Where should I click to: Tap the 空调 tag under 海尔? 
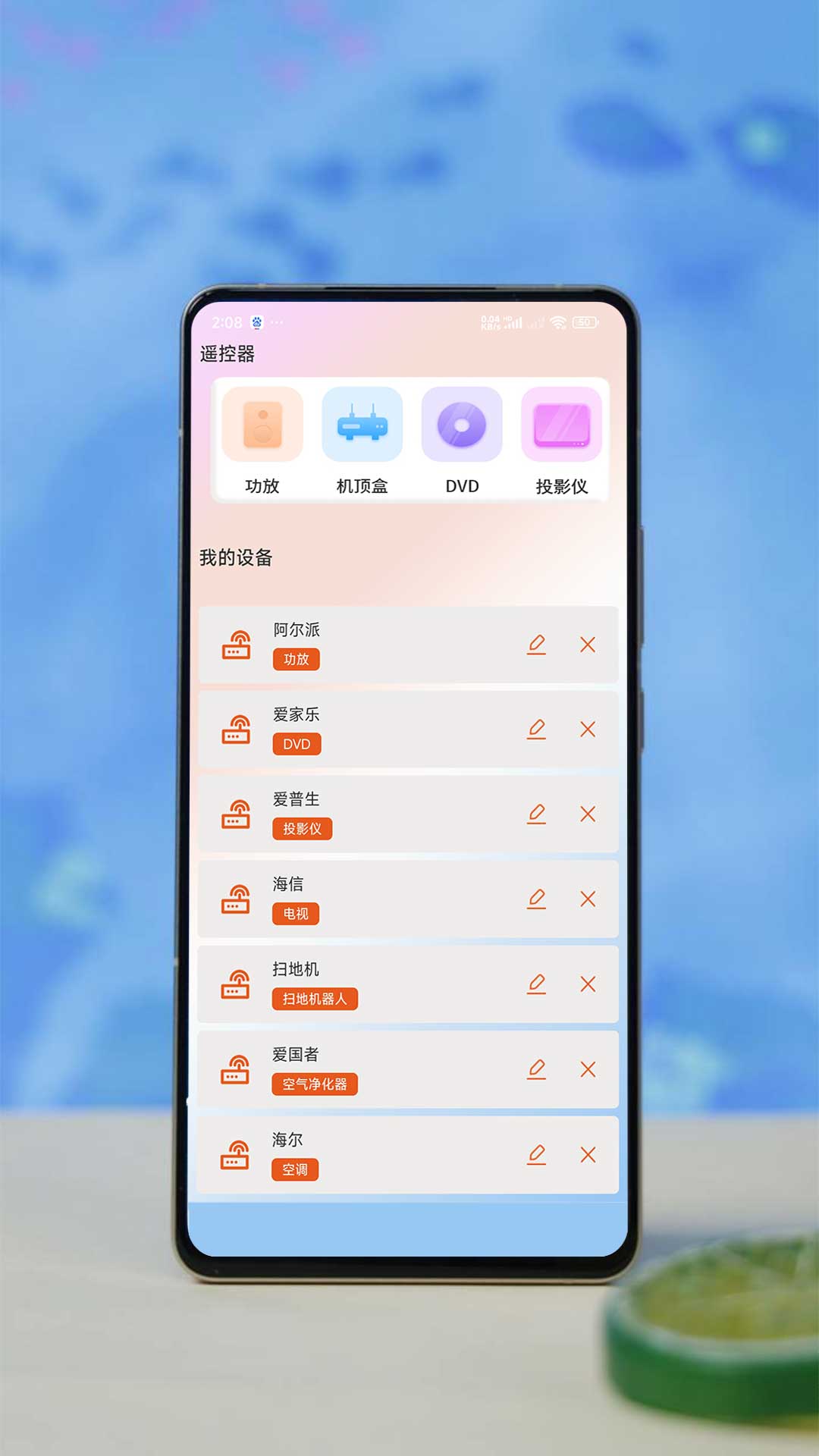coord(297,1170)
